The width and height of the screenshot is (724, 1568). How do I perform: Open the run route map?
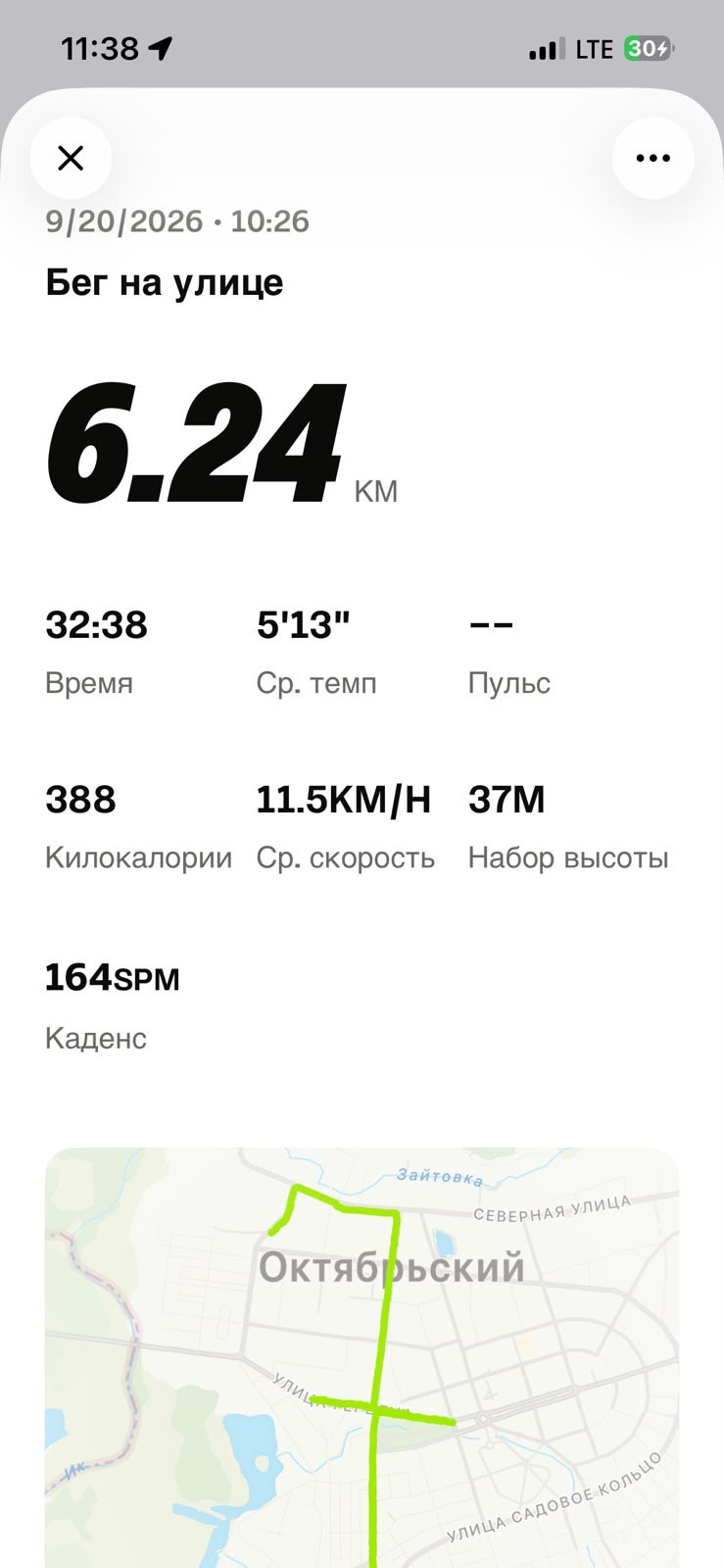[362, 1357]
